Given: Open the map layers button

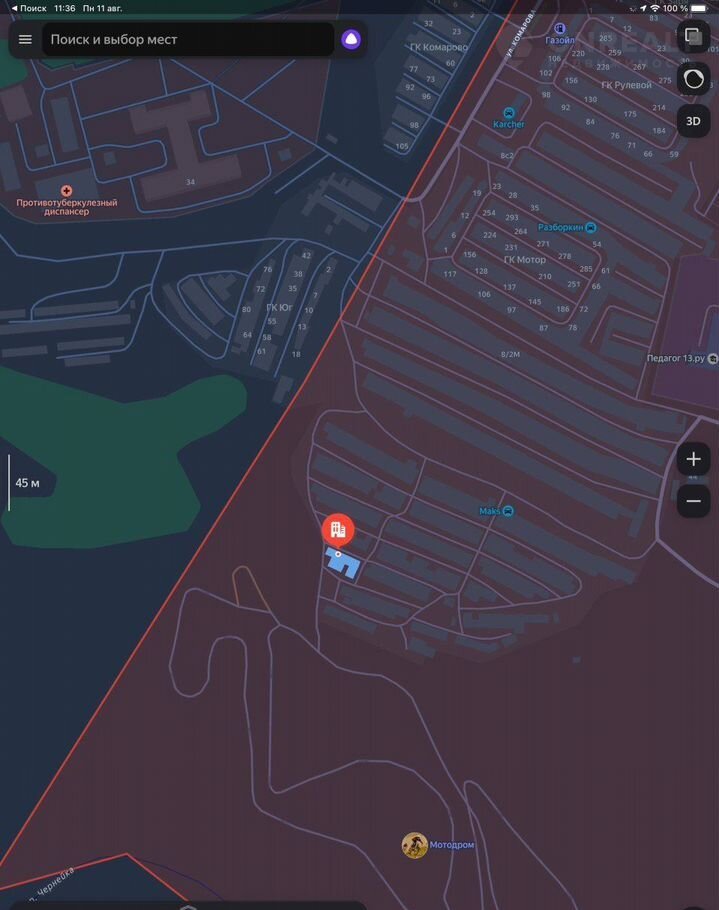Looking at the screenshot, I should pos(693,38).
